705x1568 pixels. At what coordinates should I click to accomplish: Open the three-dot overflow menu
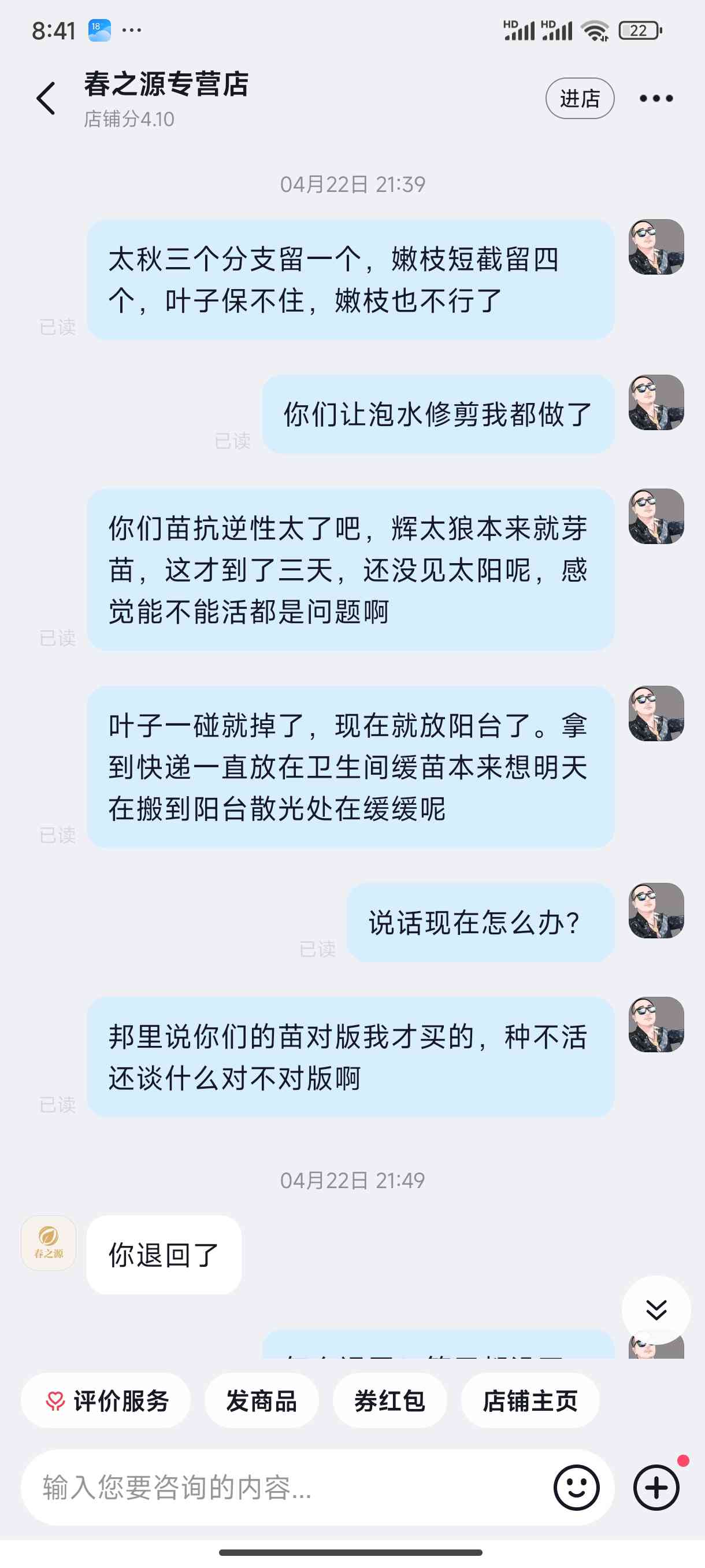pyautogui.click(x=656, y=99)
